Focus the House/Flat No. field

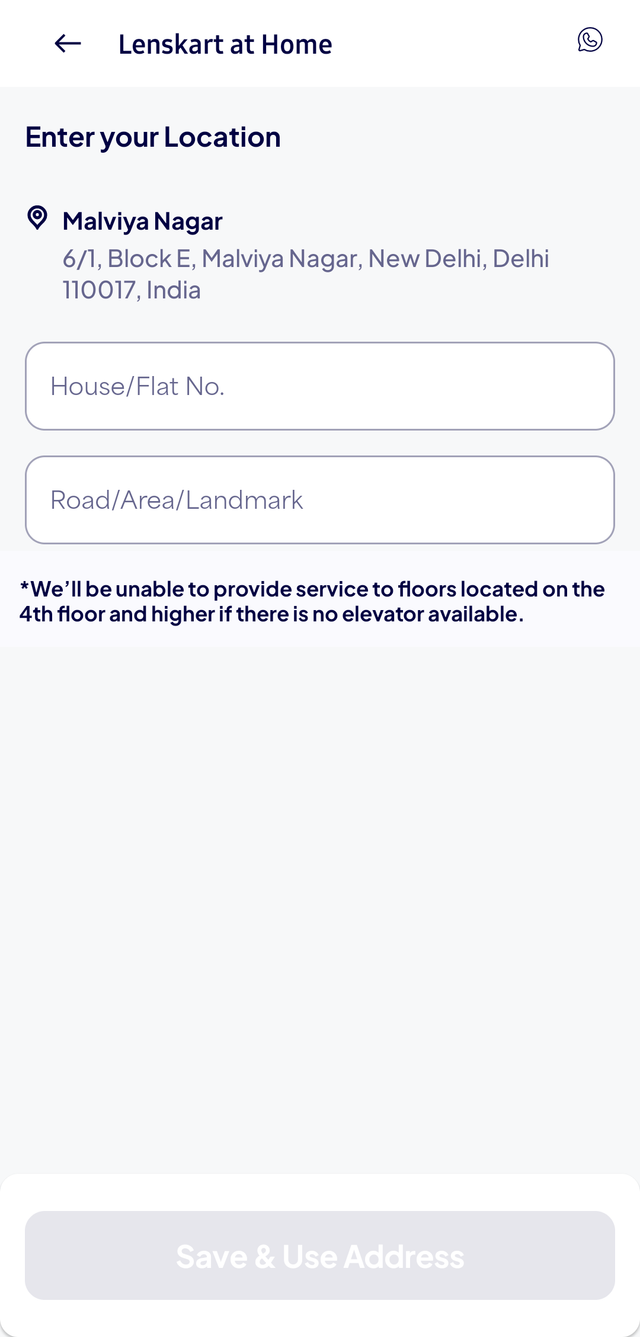320,386
